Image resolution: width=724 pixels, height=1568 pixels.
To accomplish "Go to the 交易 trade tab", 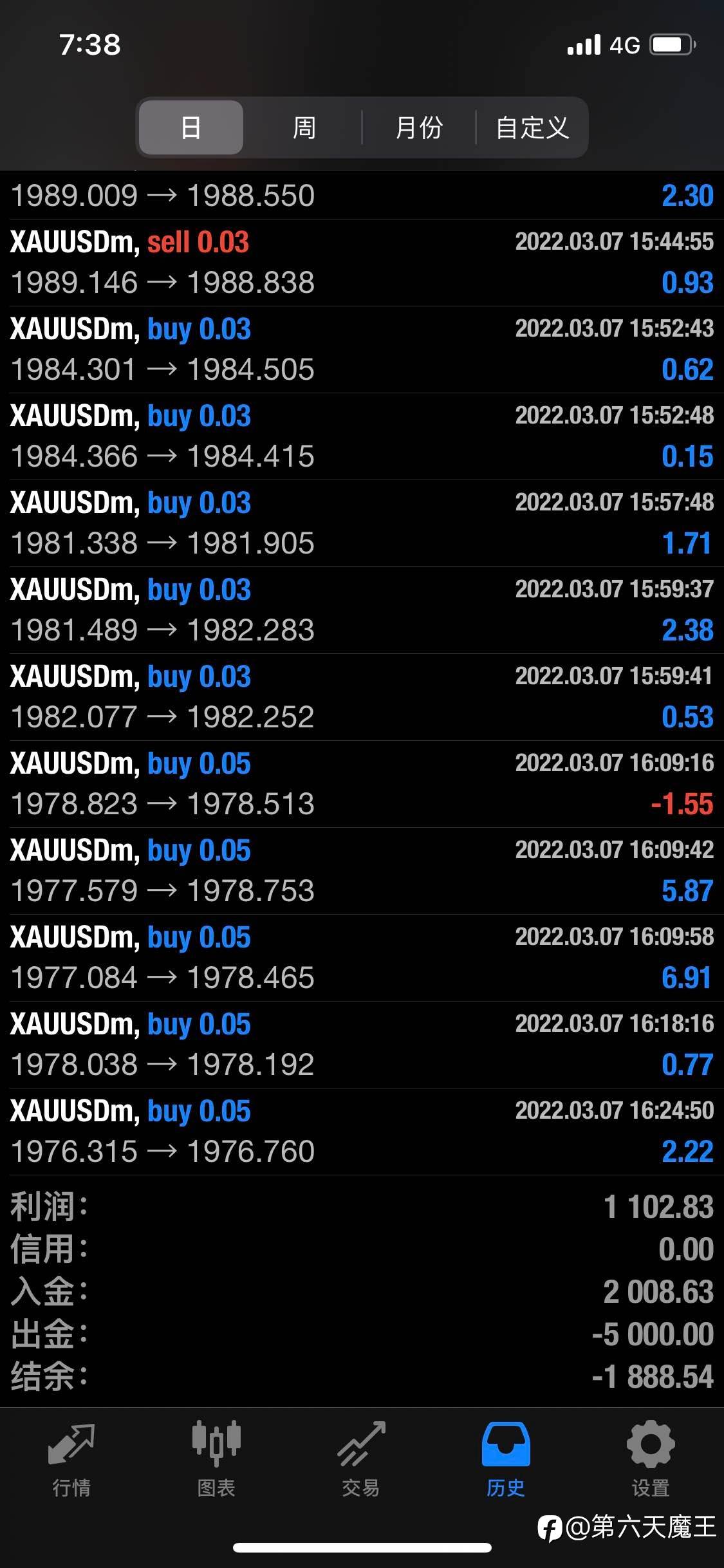I will [361, 1459].
